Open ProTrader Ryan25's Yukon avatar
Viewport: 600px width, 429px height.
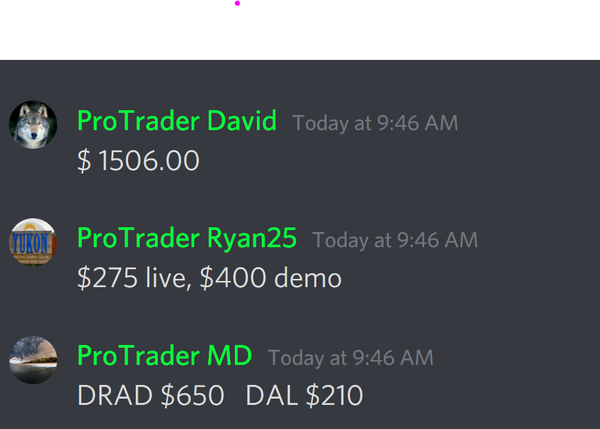pos(33,242)
